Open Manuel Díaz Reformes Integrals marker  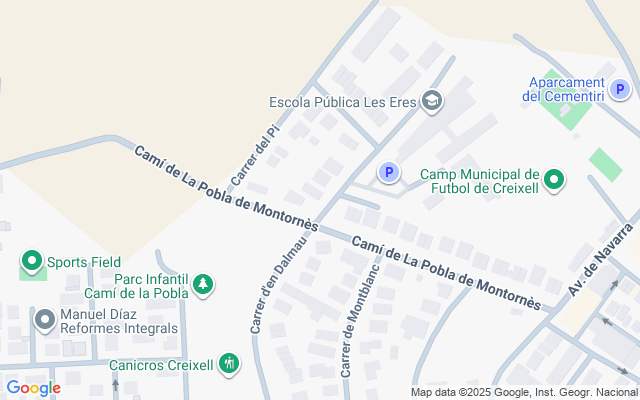[x=45, y=320]
